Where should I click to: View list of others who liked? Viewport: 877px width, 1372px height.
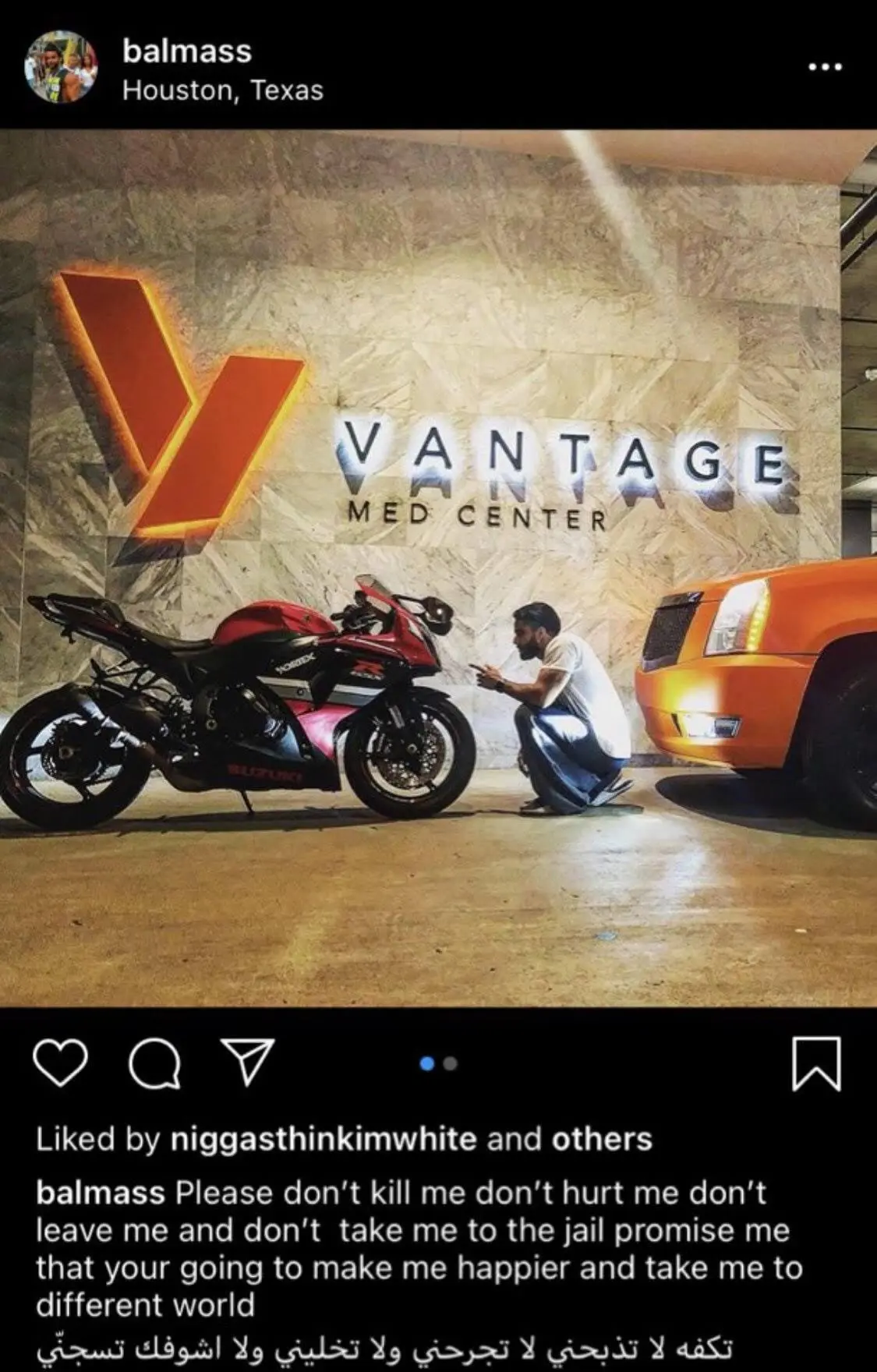pos(601,1140)
